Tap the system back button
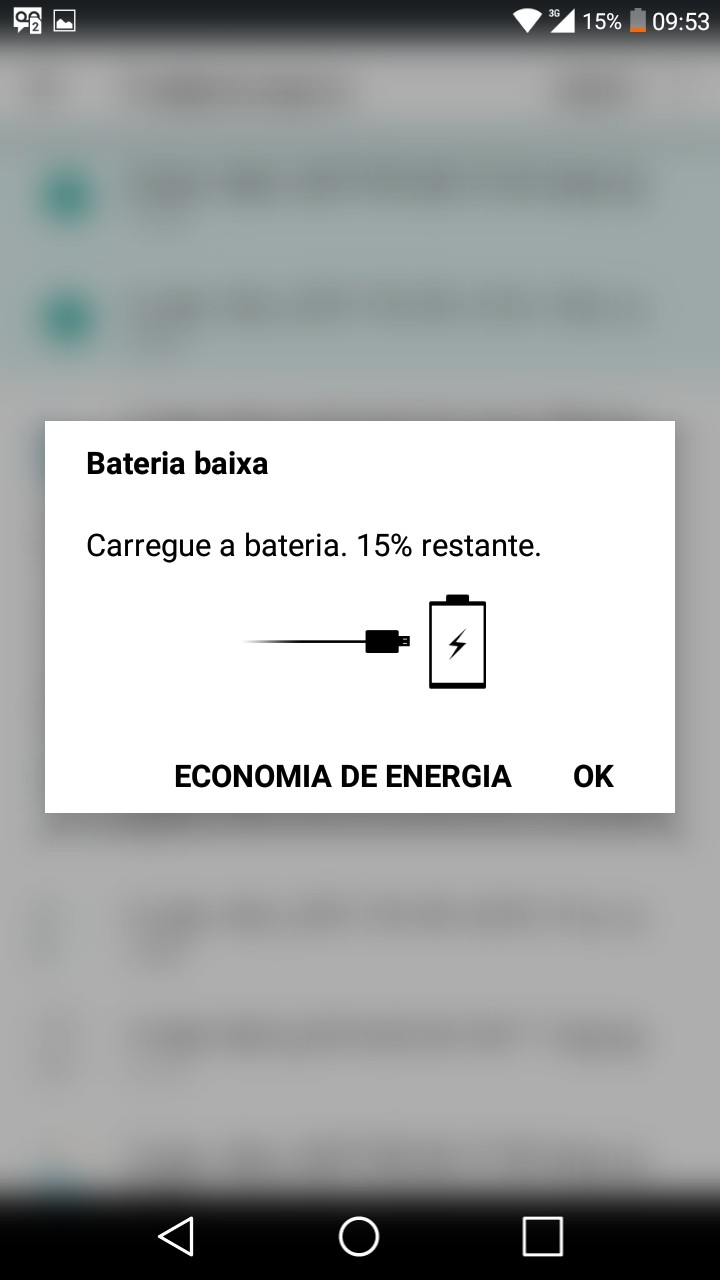 tap(176, 1236)
